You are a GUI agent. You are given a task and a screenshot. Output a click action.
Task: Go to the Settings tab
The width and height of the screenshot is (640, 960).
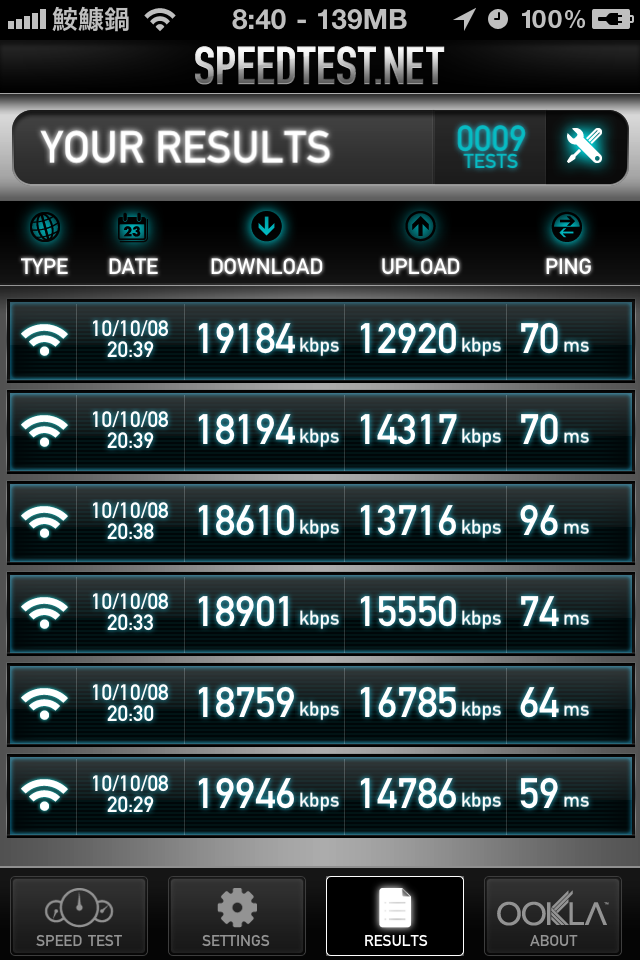[x=236, y=917]
